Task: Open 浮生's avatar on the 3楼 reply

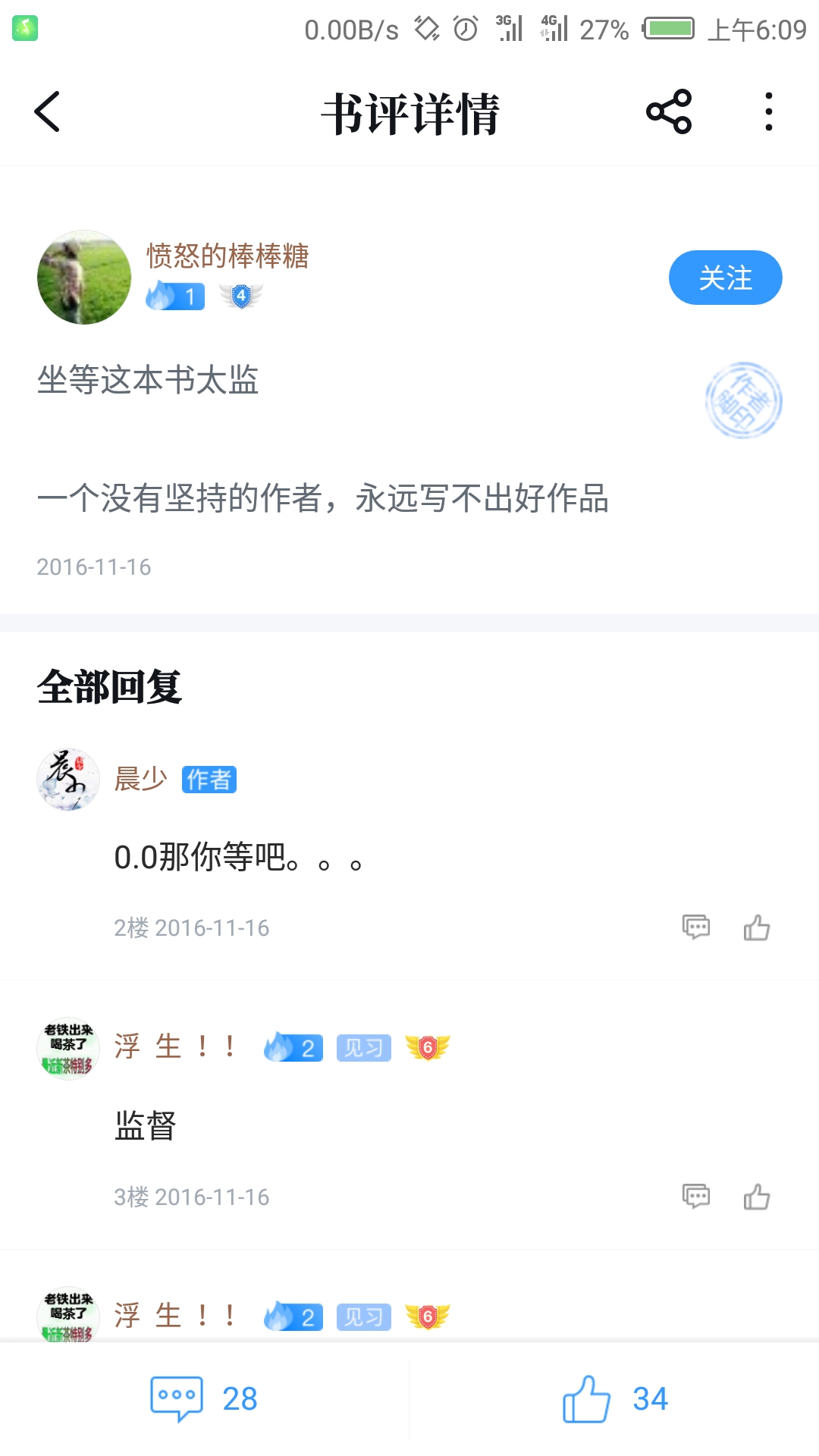Action: [x=68, y=1048]
